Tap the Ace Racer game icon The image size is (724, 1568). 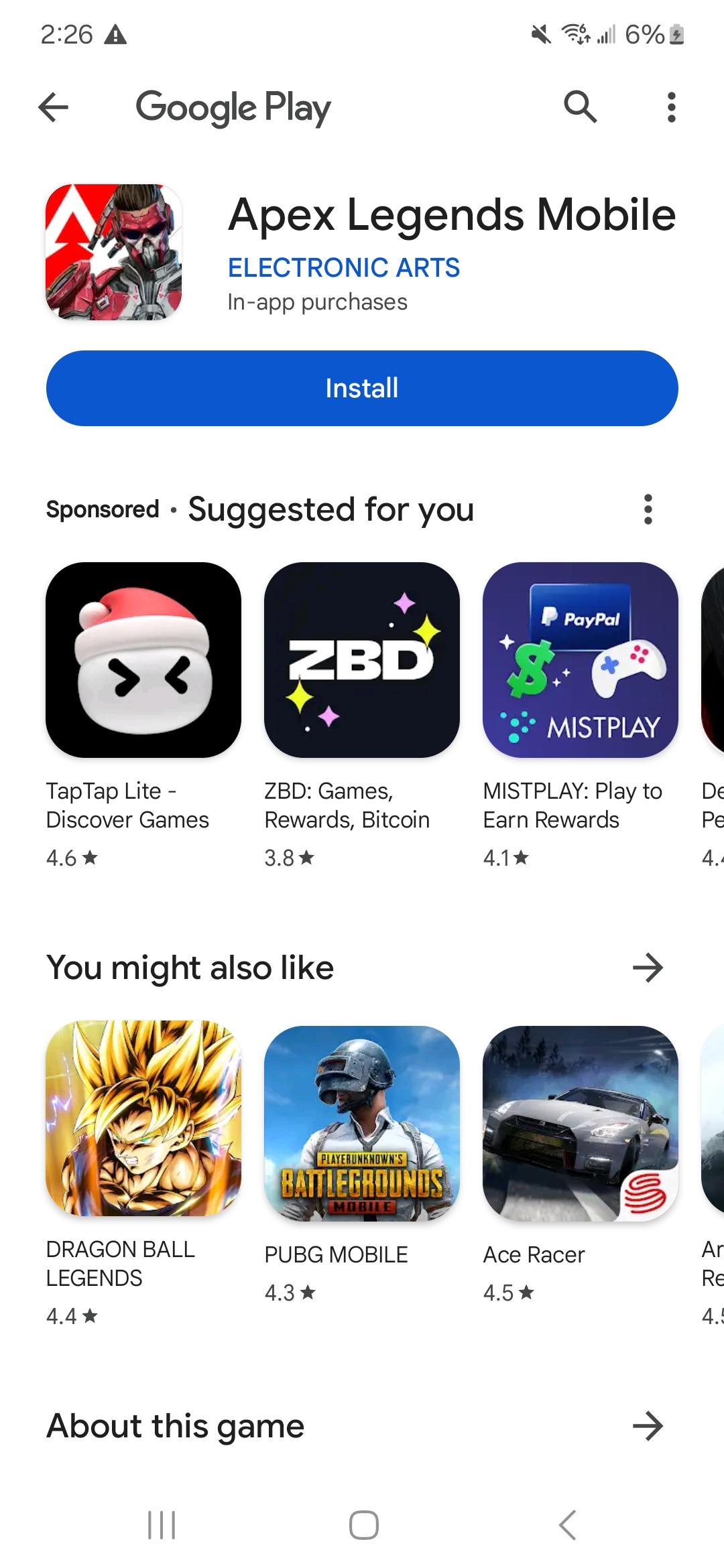581,1119
